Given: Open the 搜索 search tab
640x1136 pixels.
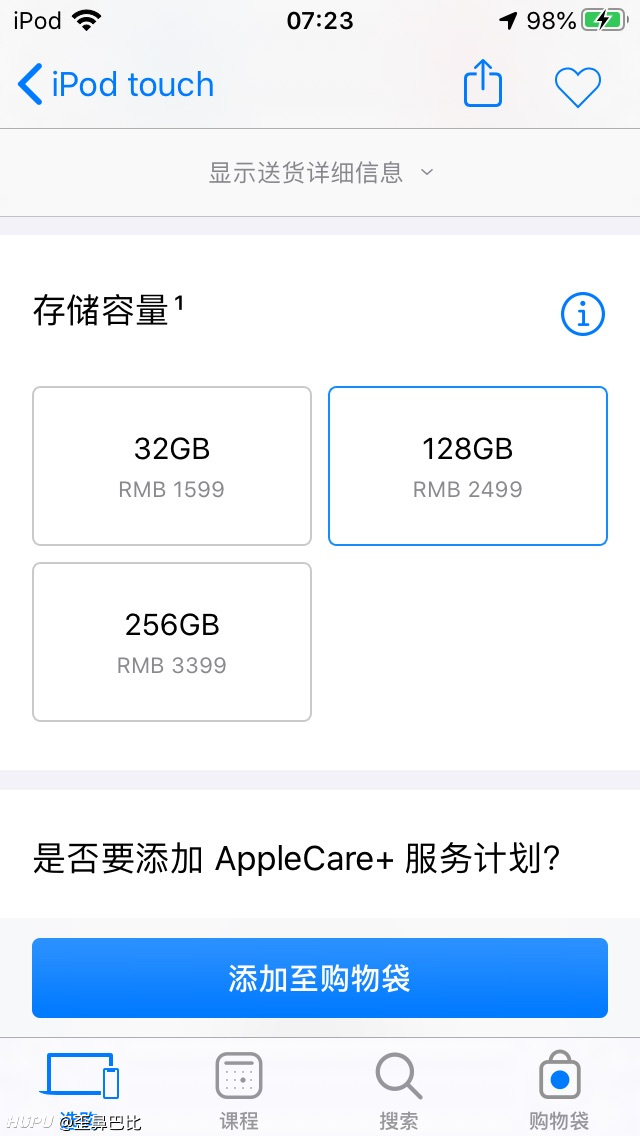Looking at the screenshot, I should (x=399, y=1090).
